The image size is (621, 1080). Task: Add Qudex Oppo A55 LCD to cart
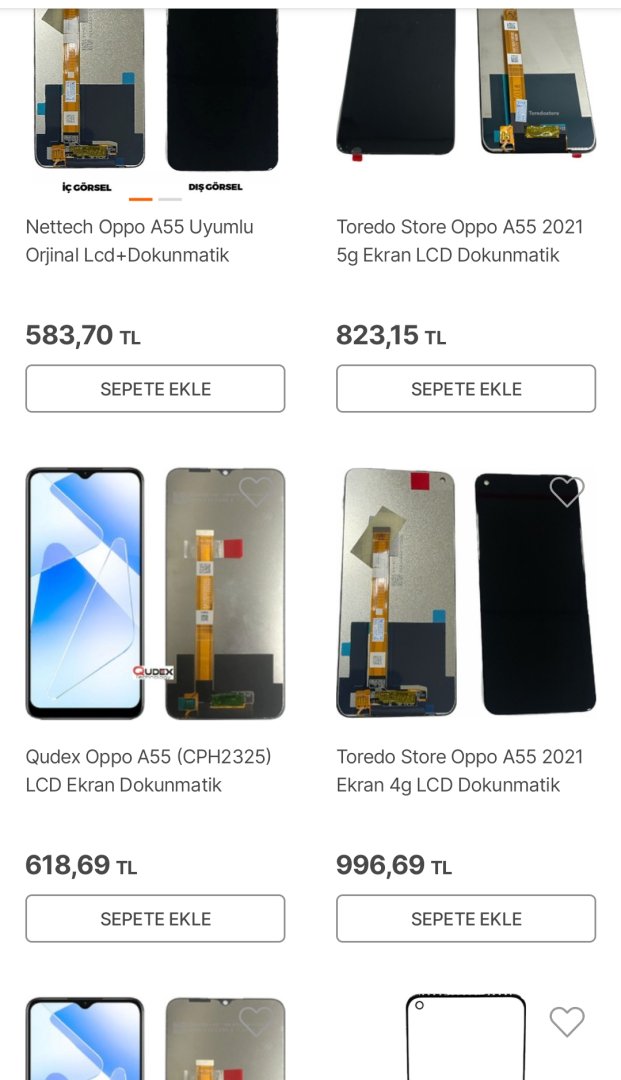[155, 919]
